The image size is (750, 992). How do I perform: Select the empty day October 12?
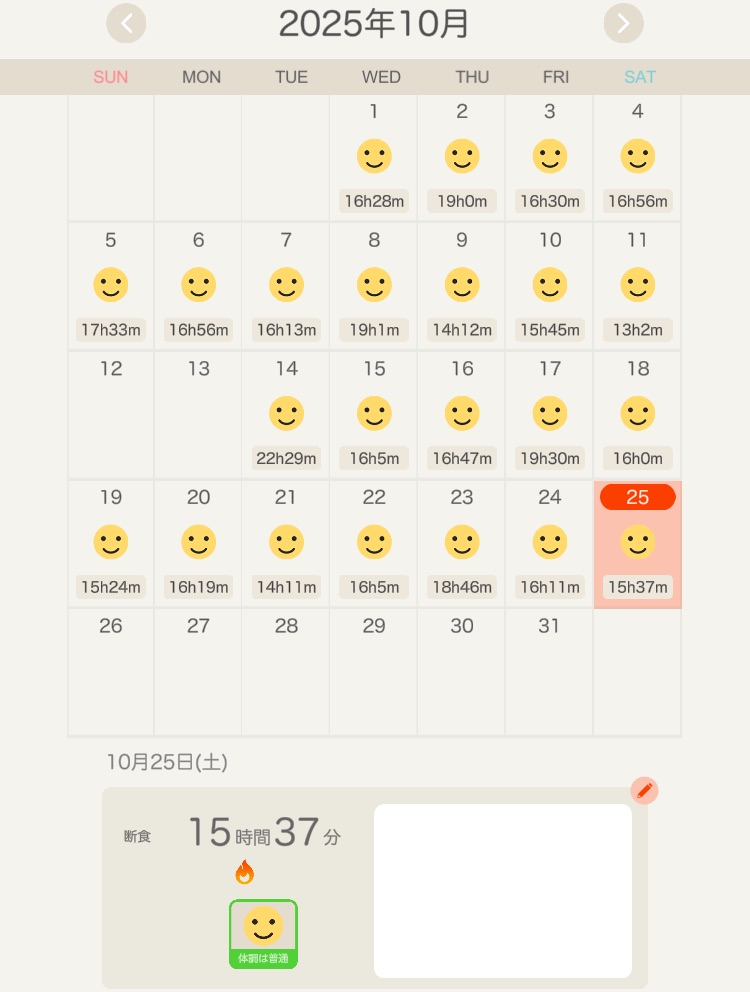pyautogui.click(x=111, y=414)
